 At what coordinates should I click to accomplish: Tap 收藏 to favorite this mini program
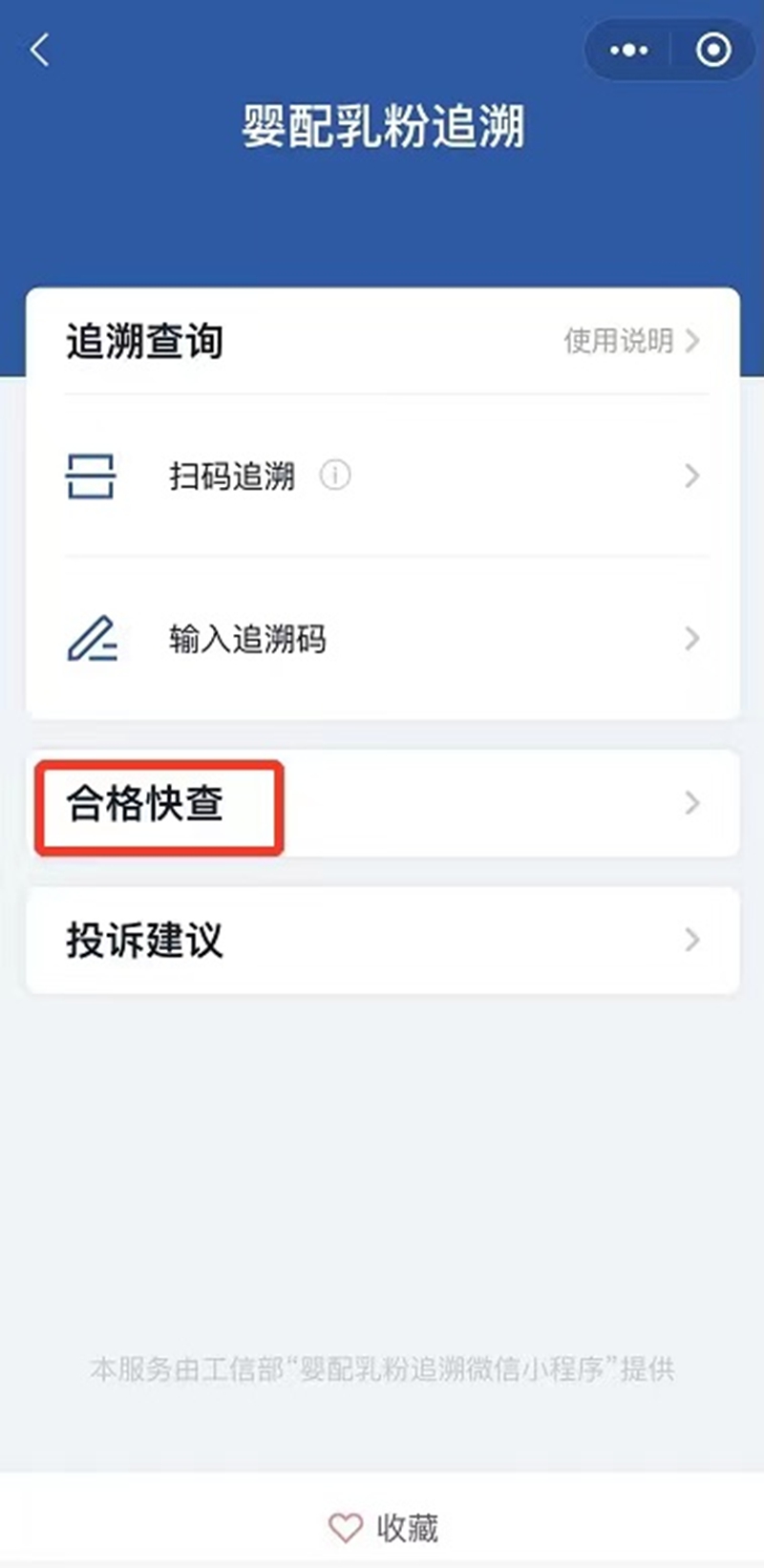(383, 1527)
